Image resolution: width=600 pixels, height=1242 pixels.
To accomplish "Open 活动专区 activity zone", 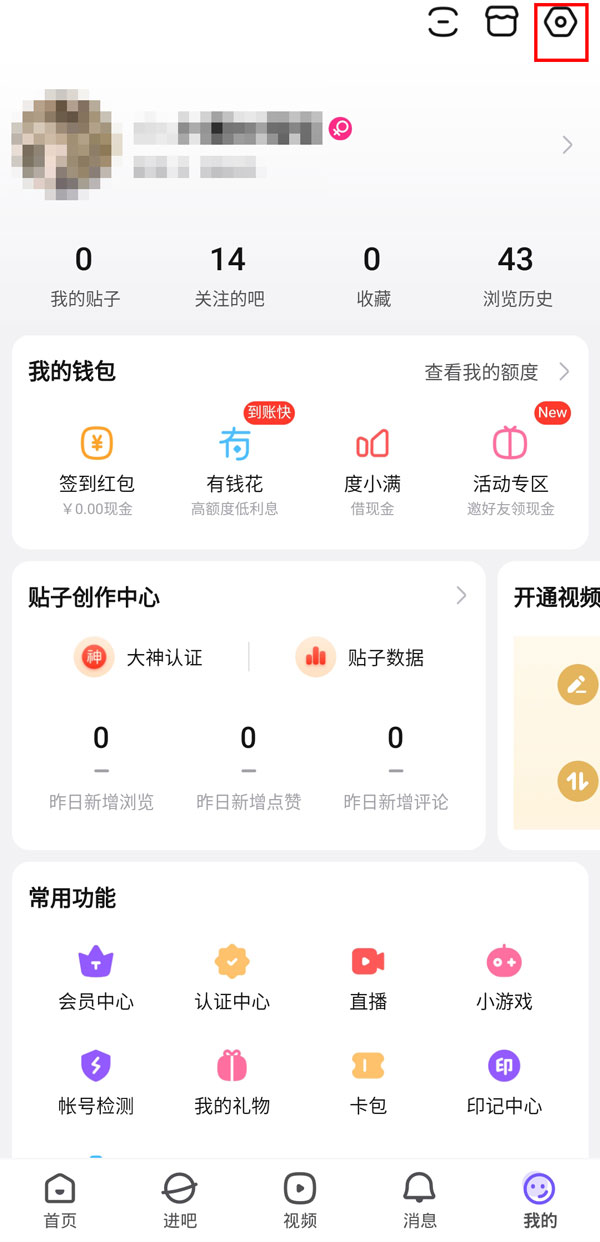I will click(x=510, y=460).
